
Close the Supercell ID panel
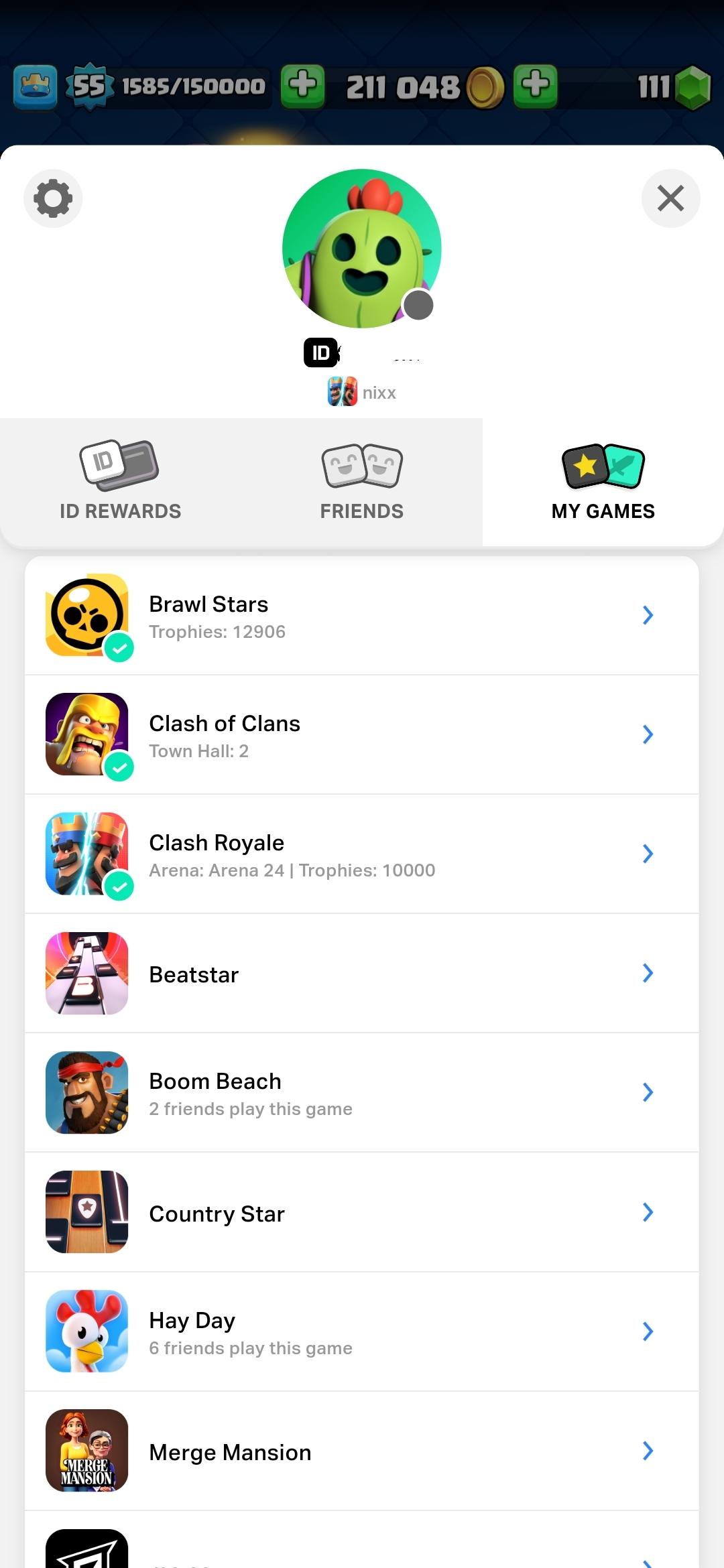pos(670,198)
